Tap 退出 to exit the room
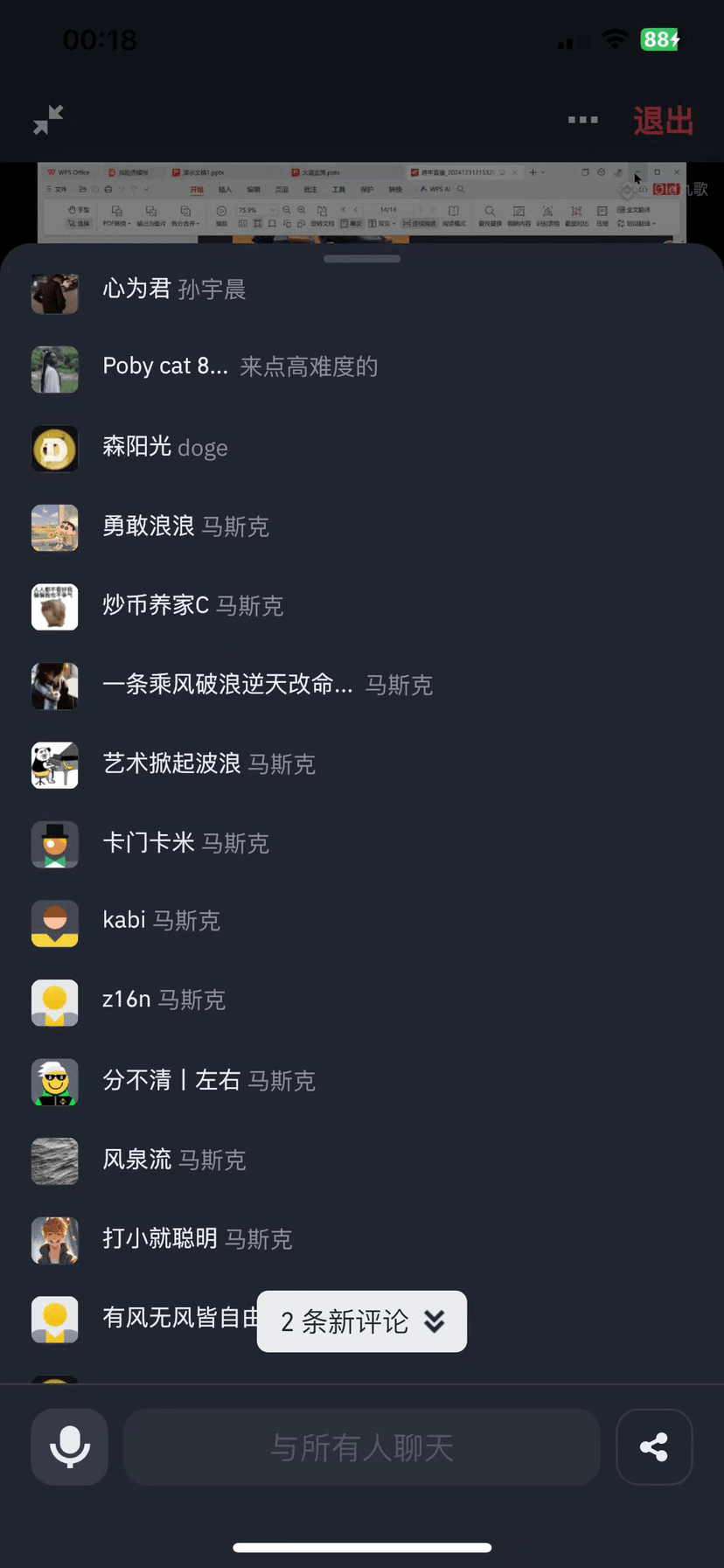724x1568 pixels. point(664,121)
